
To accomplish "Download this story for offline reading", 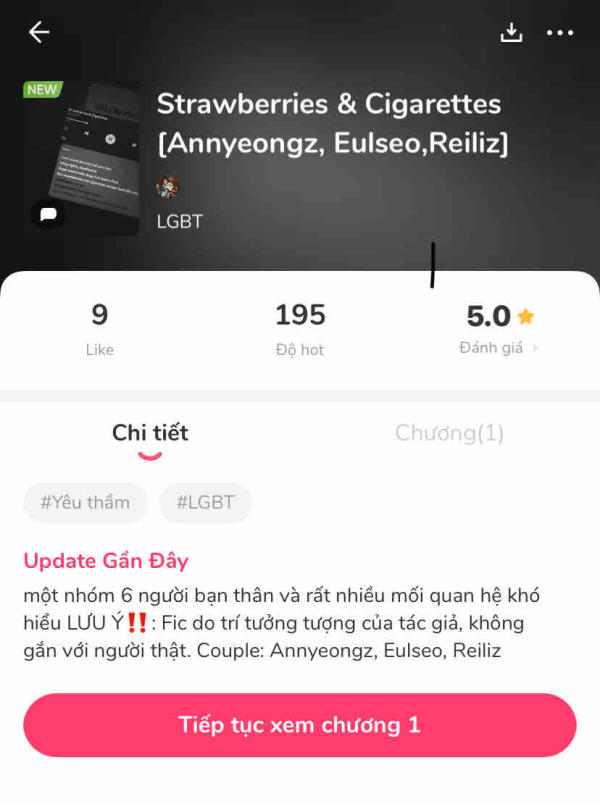I will [x=511, y=33].
